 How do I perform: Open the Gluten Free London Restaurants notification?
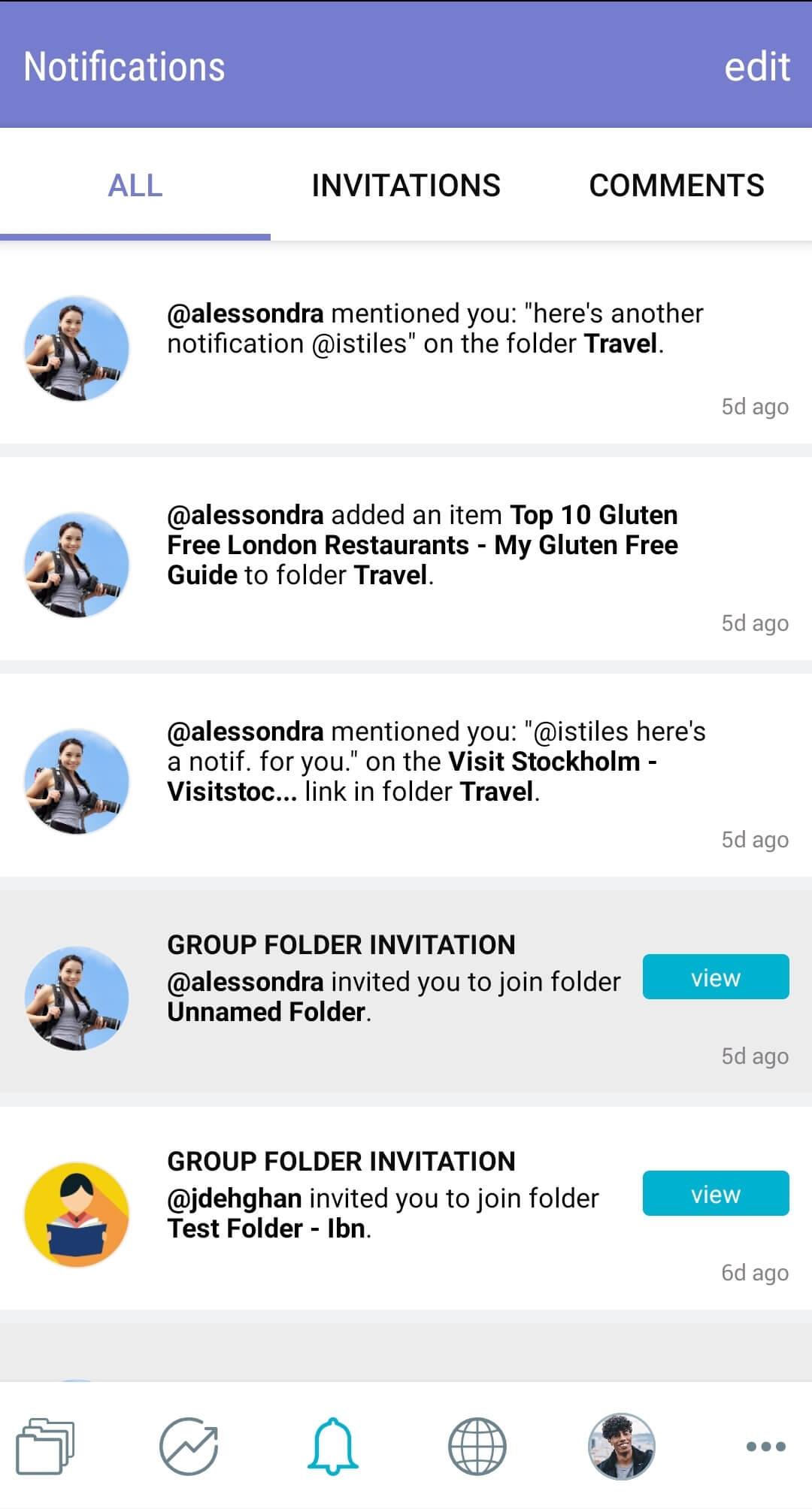[x=422, y=545]
